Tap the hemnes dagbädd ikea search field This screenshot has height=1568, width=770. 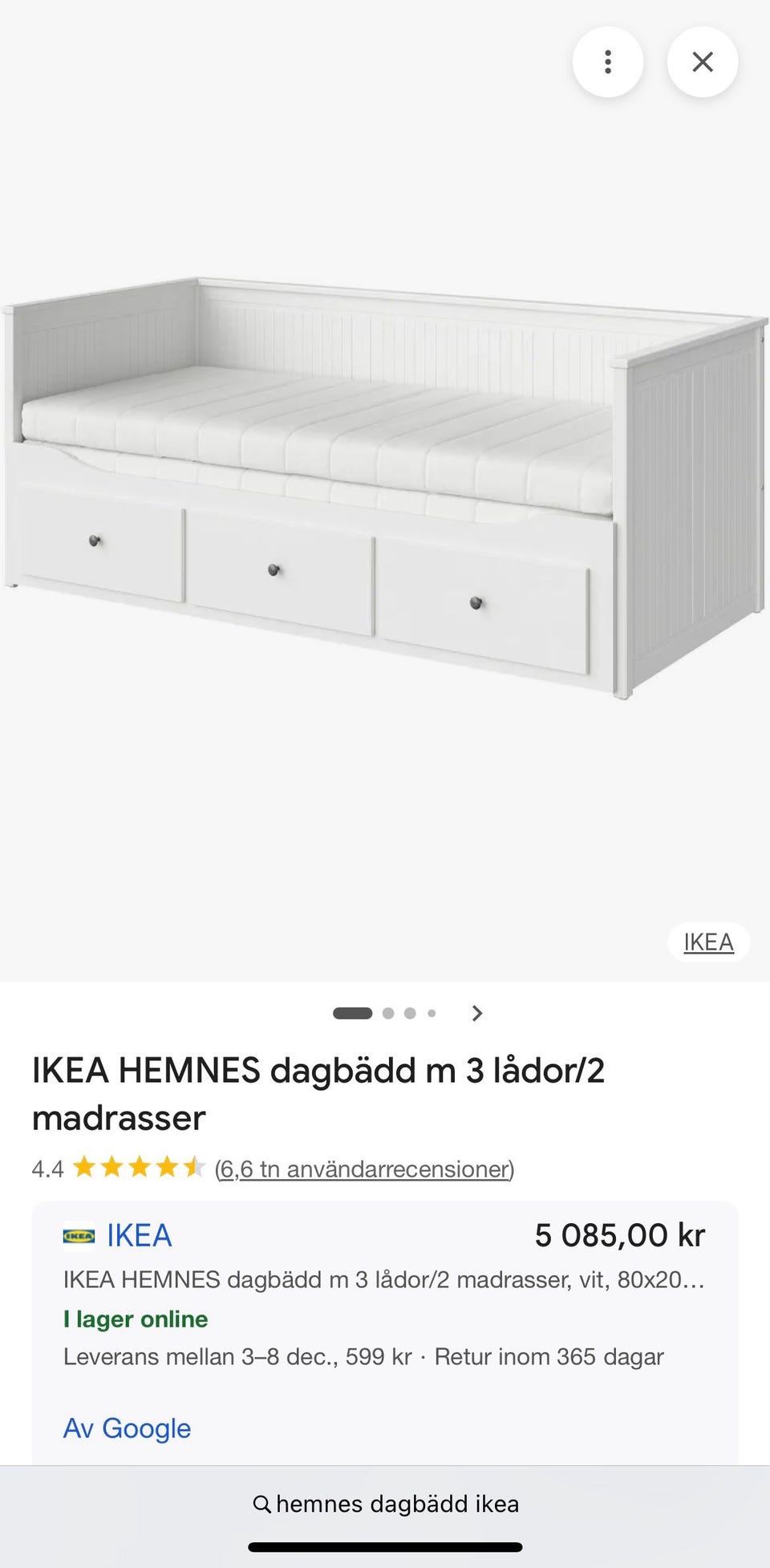tap(385, 1504)
